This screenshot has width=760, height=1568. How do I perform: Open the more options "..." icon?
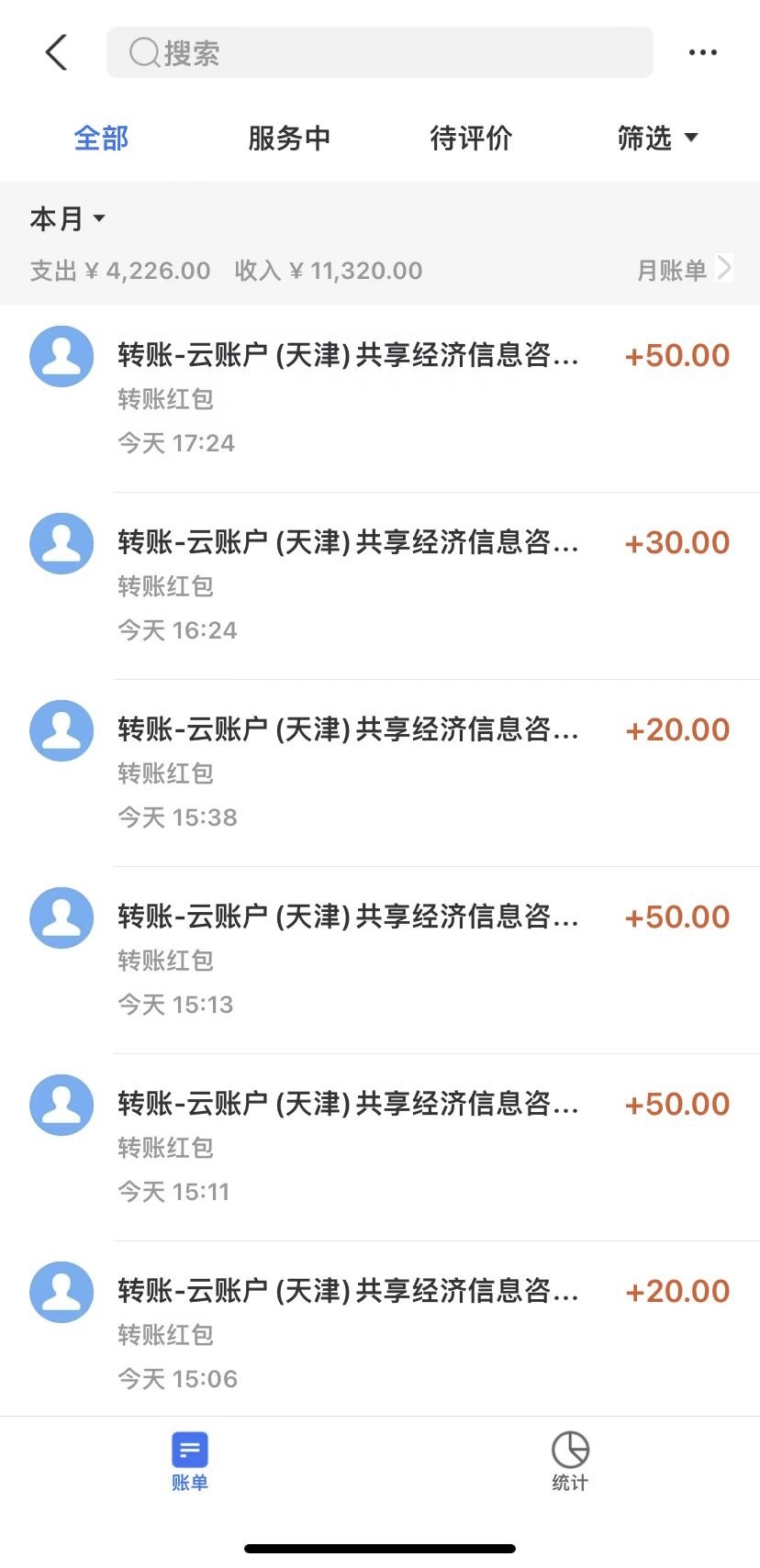point(702,52)
